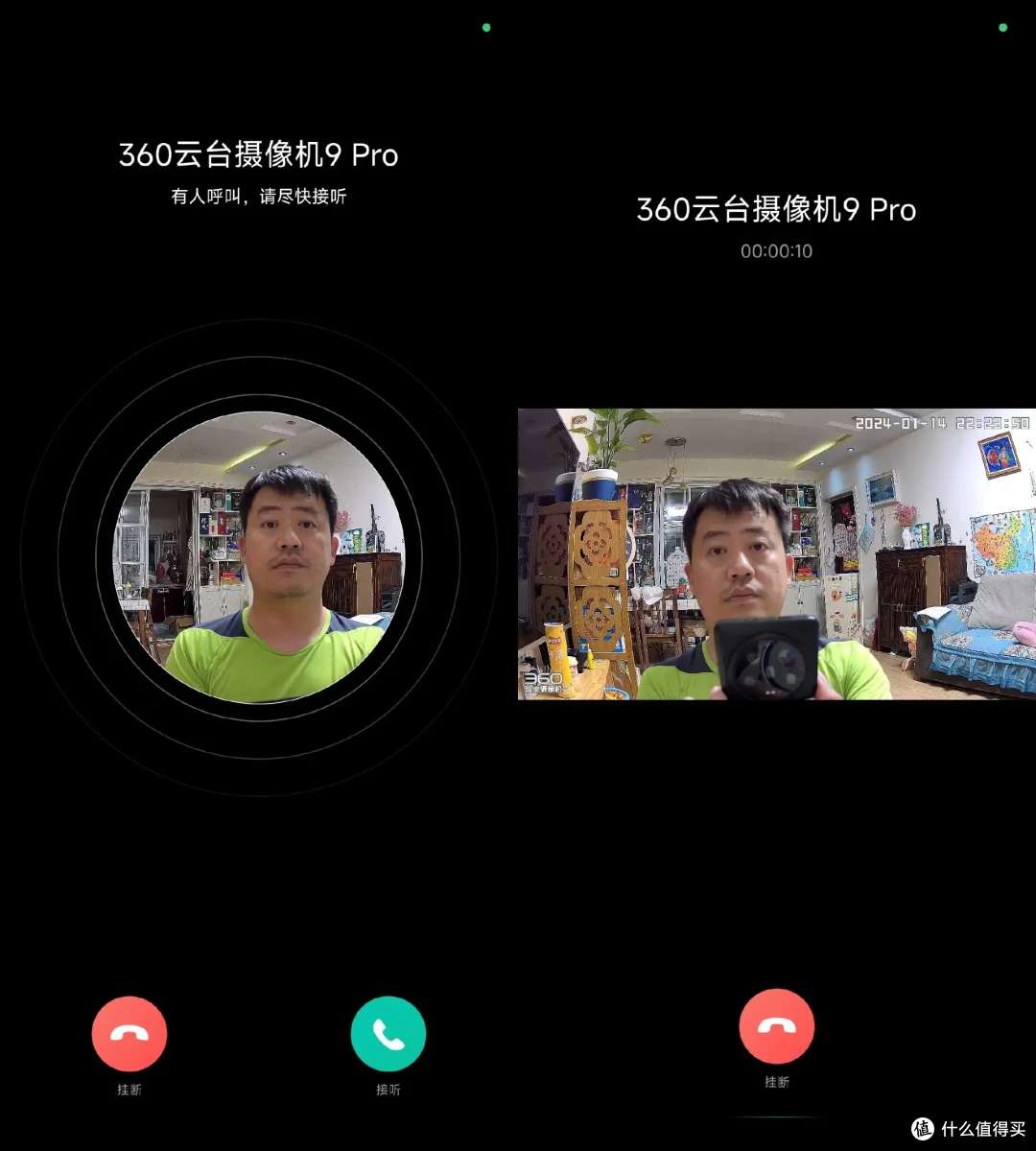
Task: Select the left 360云台摄像机9 Pro device title
Action: (x=260, y=154)
